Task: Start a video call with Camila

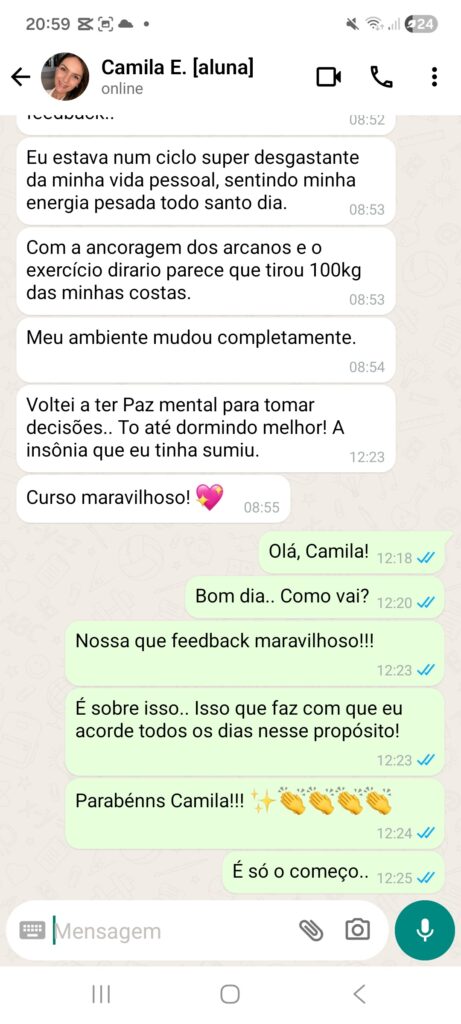Action: coord(328,77)
